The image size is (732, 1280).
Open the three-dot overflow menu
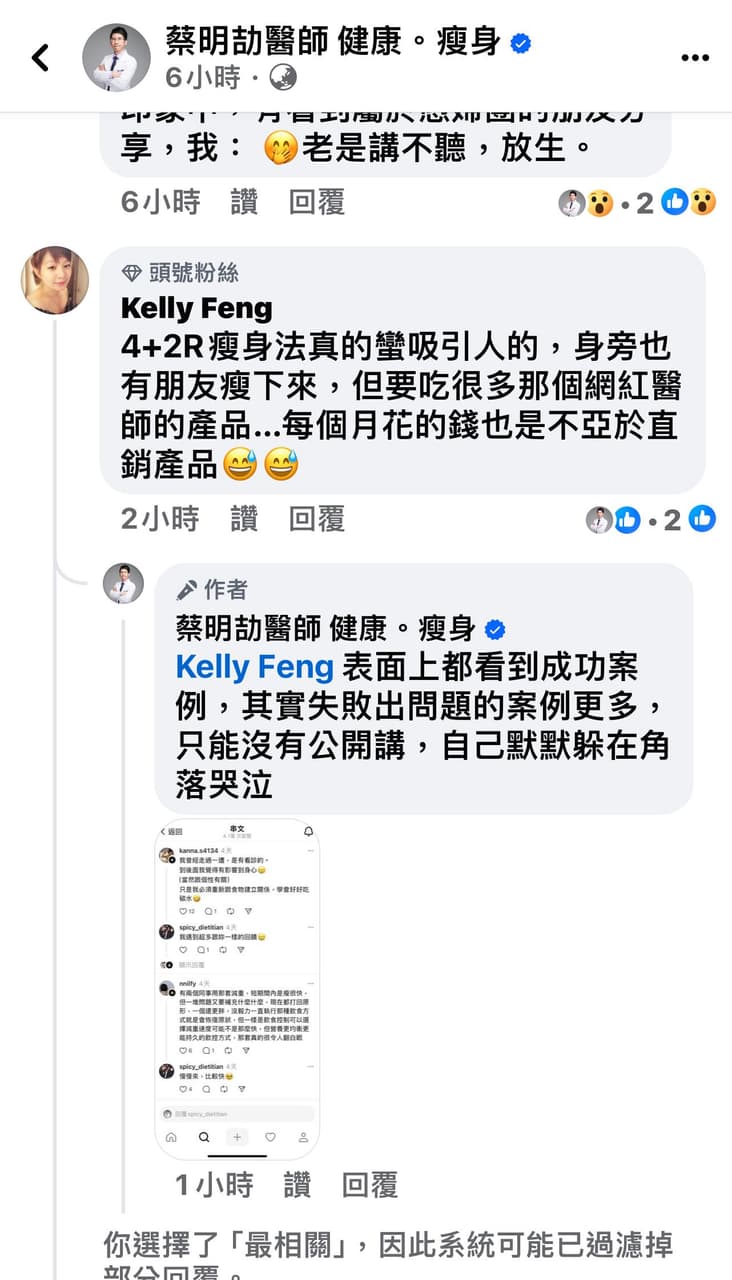(x=694, y=58)
